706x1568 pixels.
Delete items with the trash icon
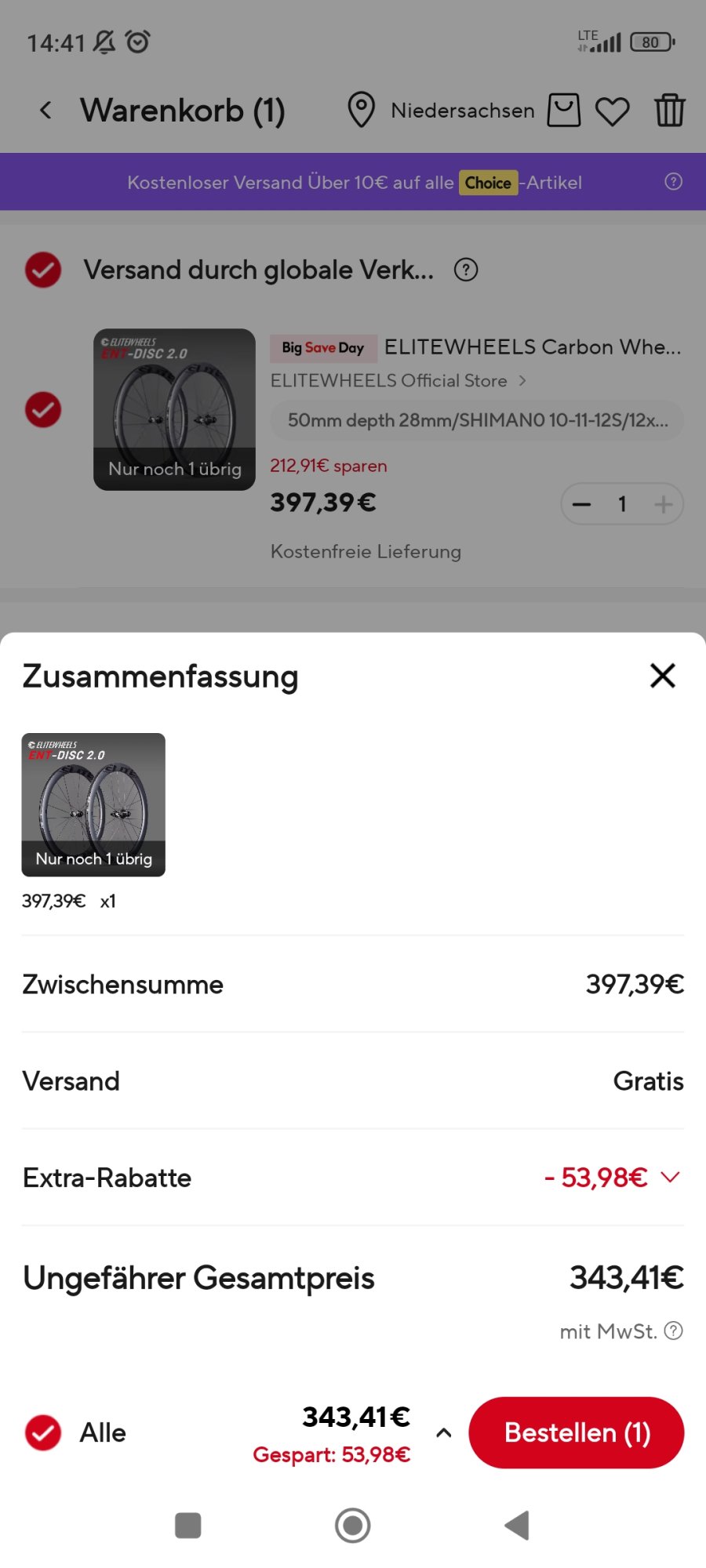coord(669,111)
